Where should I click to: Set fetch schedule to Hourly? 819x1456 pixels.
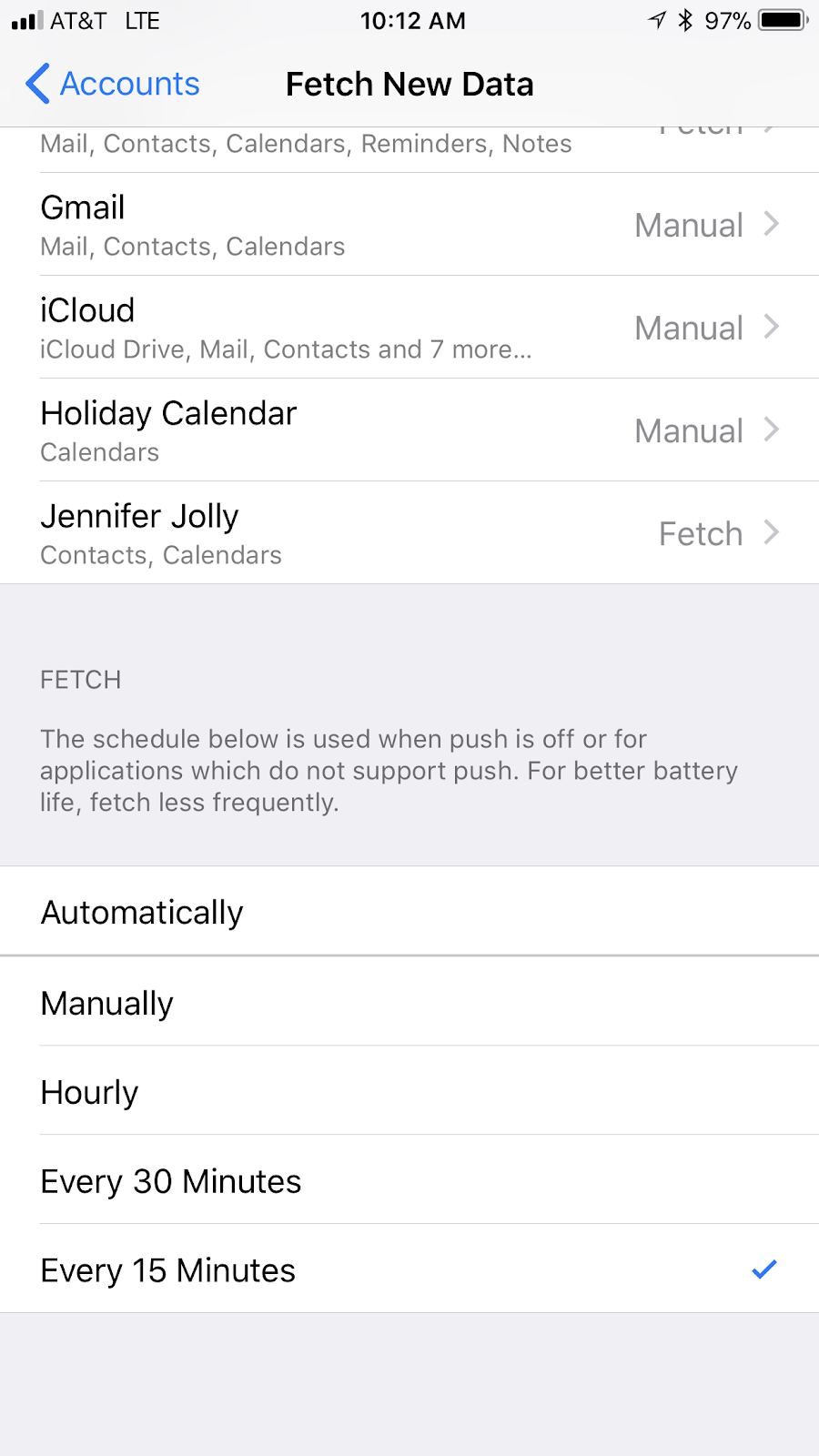409,1091
